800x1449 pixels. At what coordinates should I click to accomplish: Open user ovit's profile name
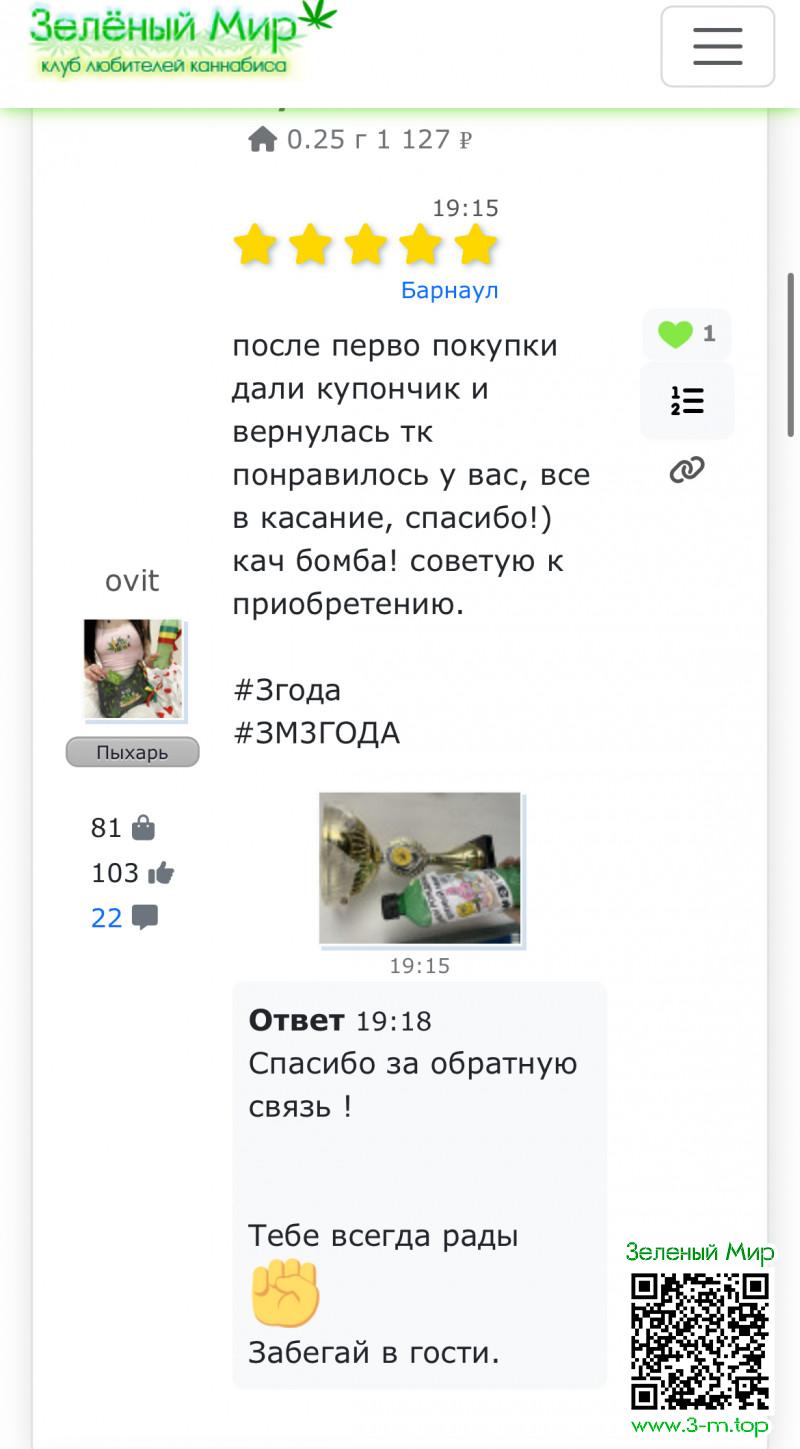pyautogui.click(x=132, y=581)
